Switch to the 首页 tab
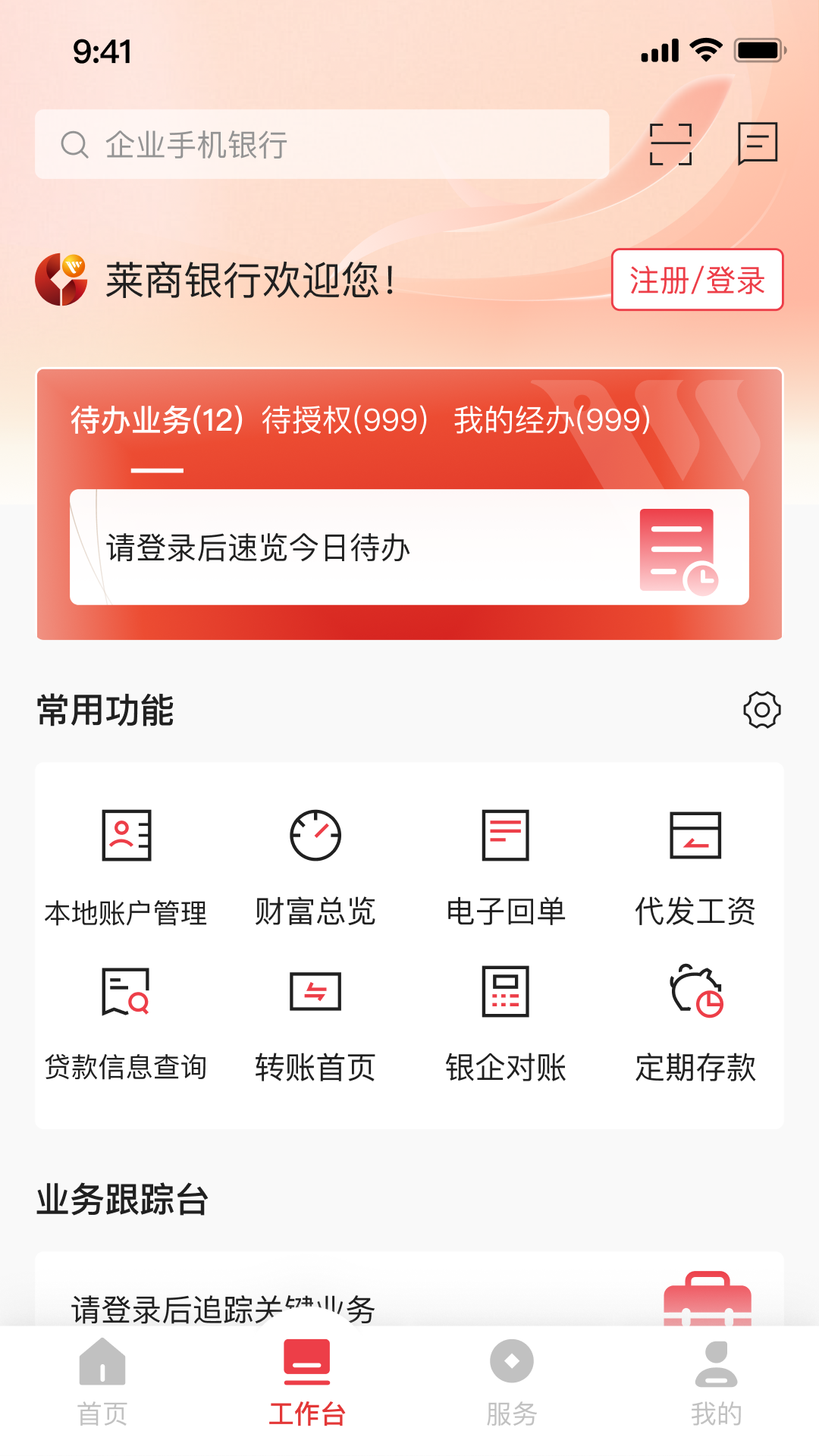The width and height of the screenshot is (819, 1456). (102, 1382)
